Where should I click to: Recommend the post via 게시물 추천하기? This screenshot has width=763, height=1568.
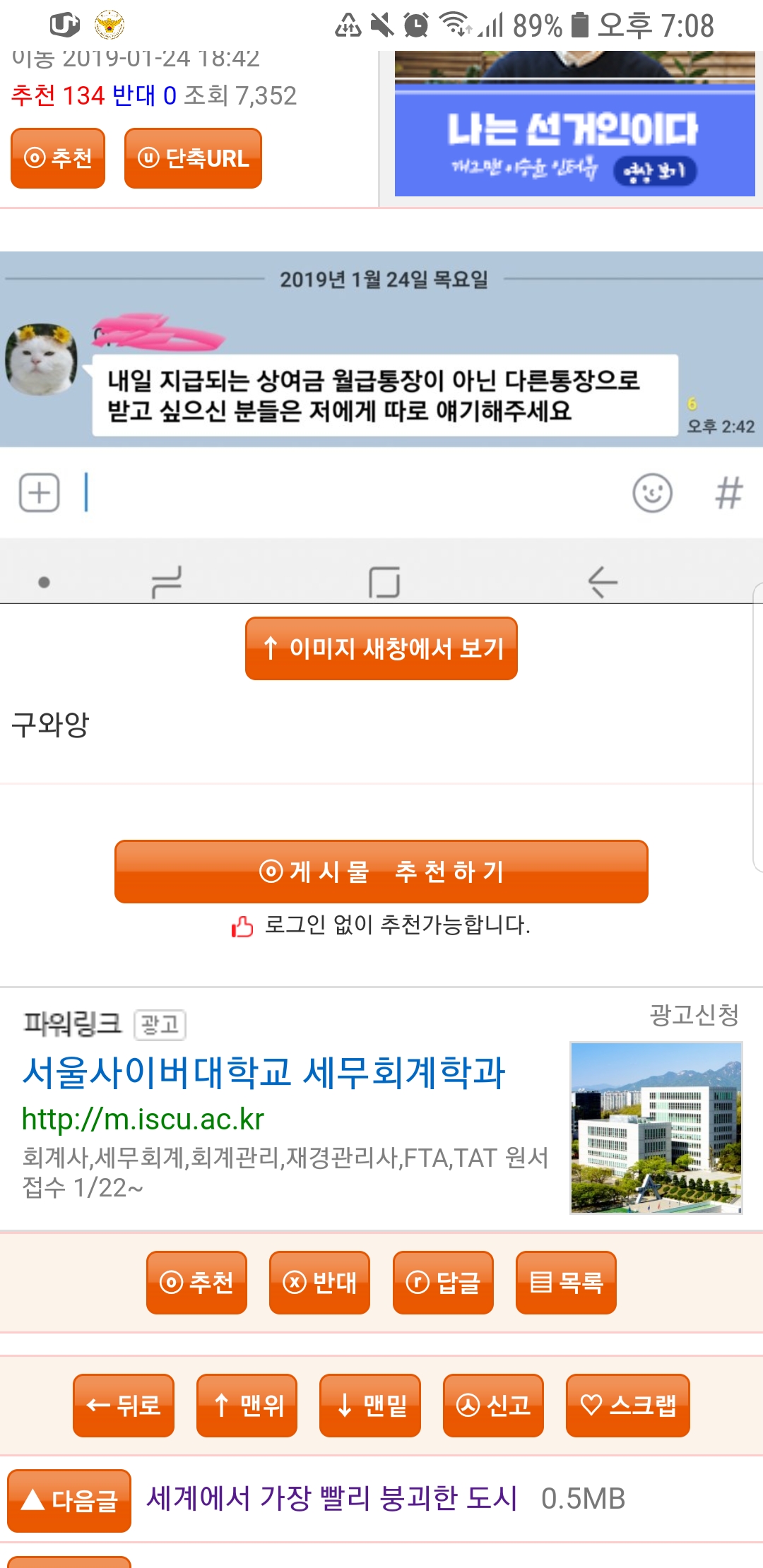coord(381,872)
